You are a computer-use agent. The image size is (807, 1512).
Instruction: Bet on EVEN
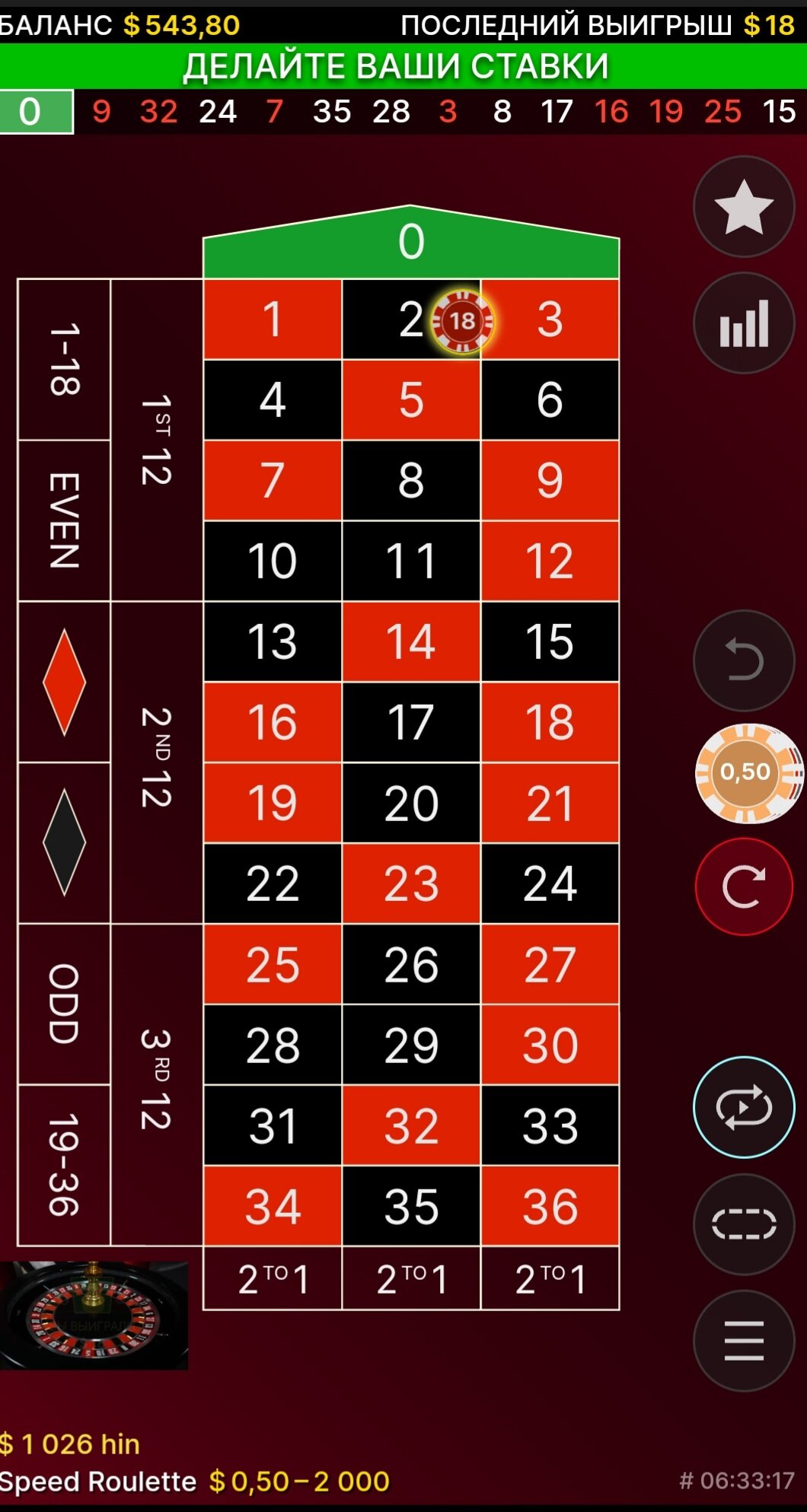click(64, 520)
